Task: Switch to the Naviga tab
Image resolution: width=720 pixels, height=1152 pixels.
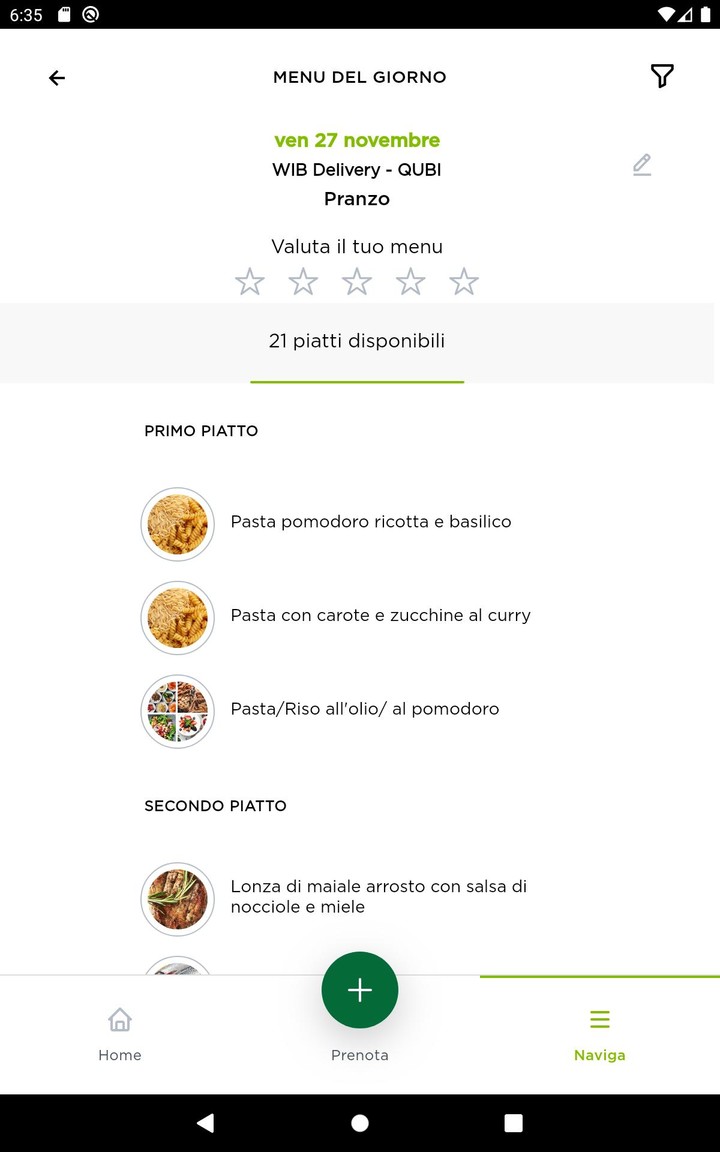Action: tap(600, 1033)
